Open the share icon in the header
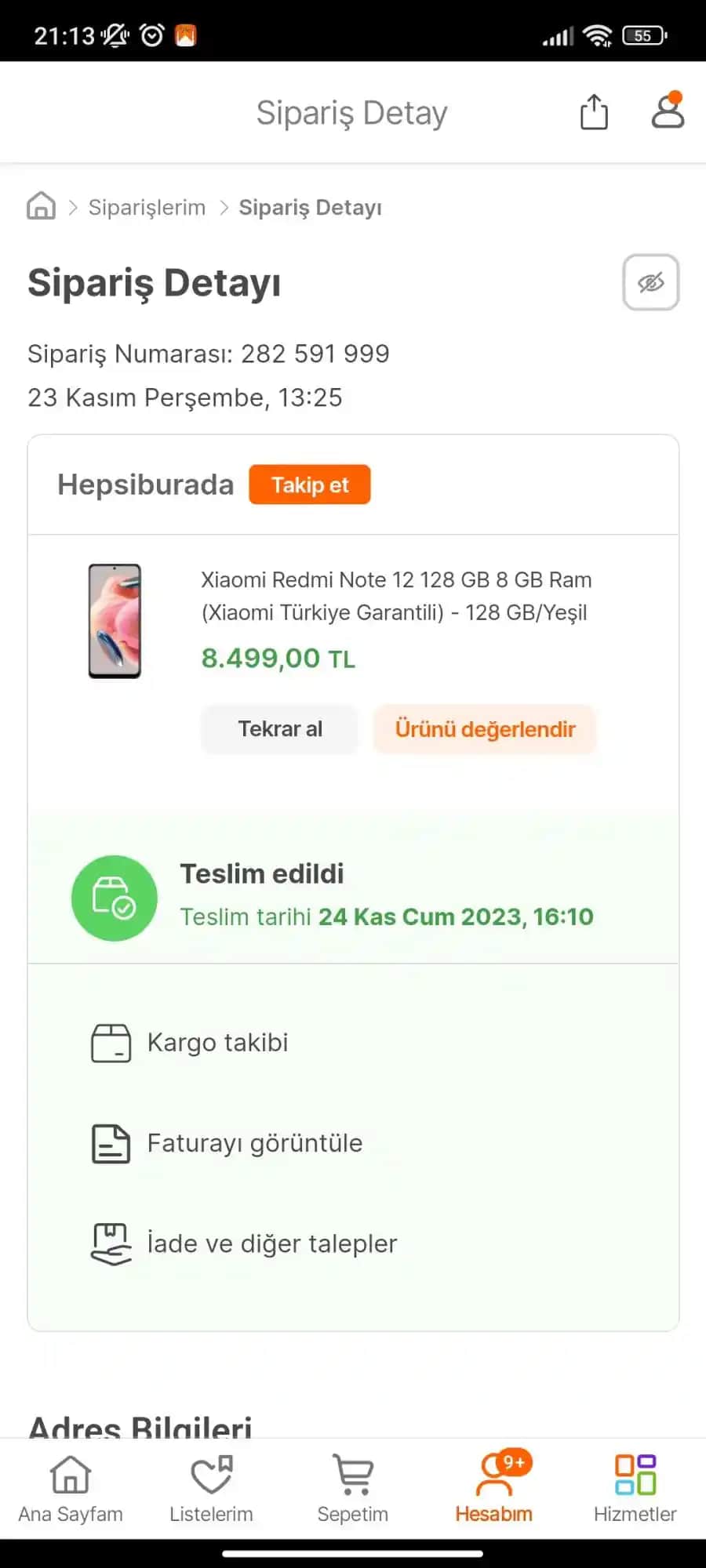The image size is (706, 1568). coord(594,111)
